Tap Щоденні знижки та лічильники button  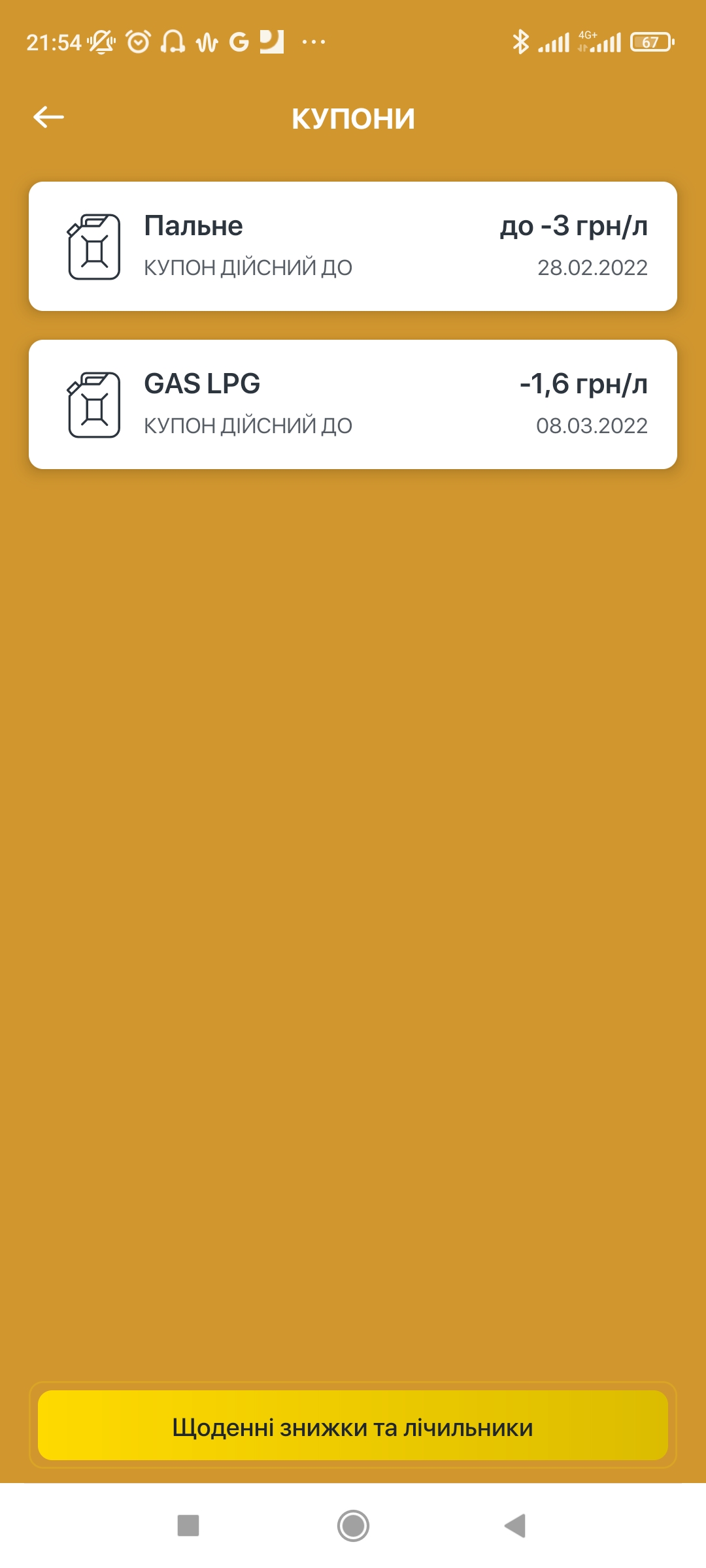coord(353,1428)
